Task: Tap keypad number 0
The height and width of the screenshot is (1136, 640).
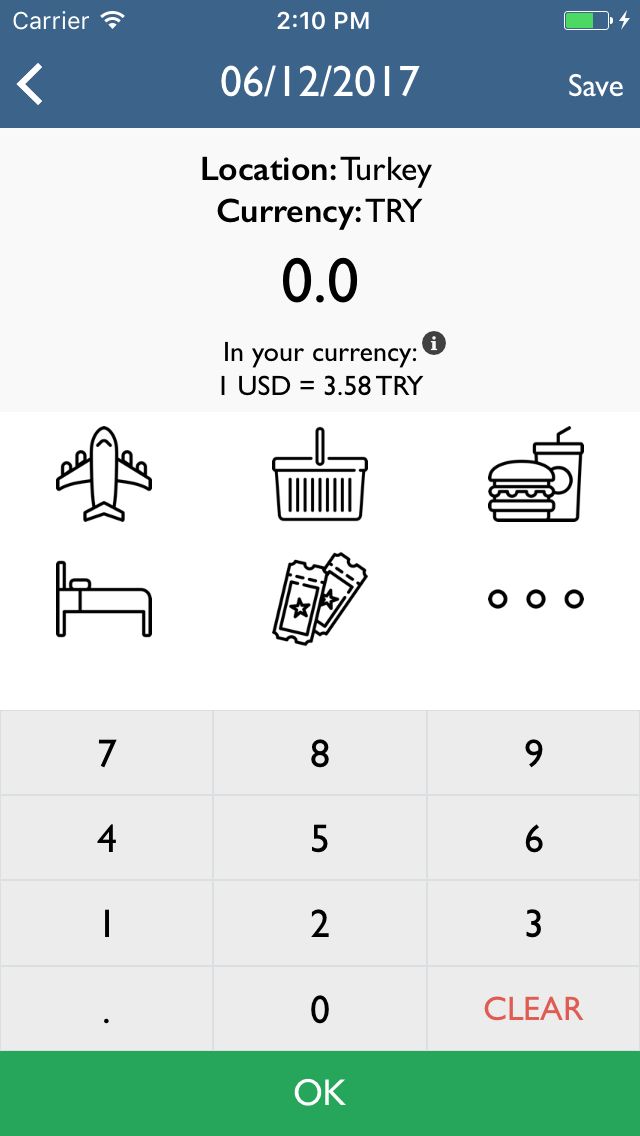Action: click(x=320, y=1009)
